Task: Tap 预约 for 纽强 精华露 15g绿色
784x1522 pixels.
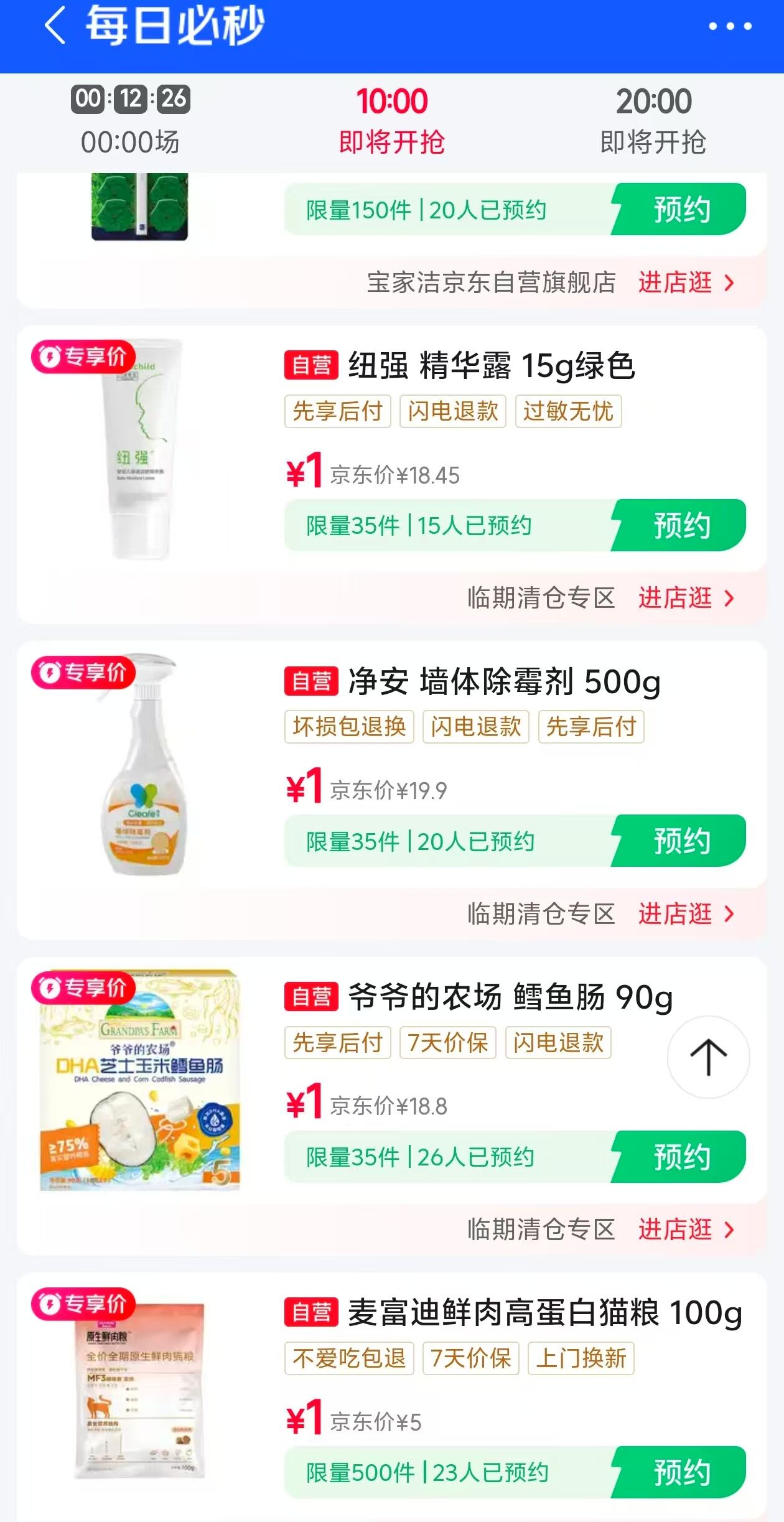Action: click(x=681, y=526)
